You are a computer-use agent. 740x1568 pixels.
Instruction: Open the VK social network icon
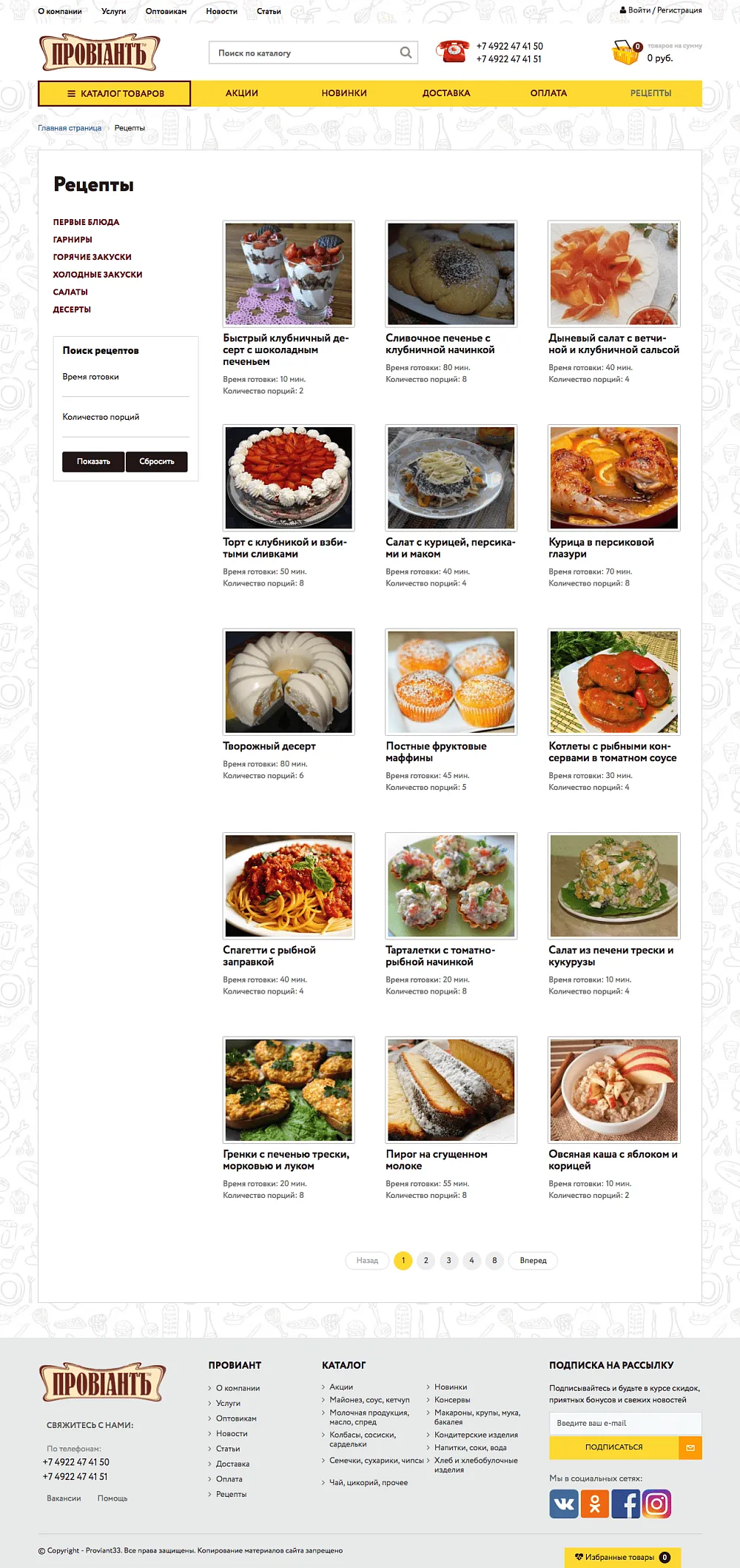click(x=564, y=1504)
